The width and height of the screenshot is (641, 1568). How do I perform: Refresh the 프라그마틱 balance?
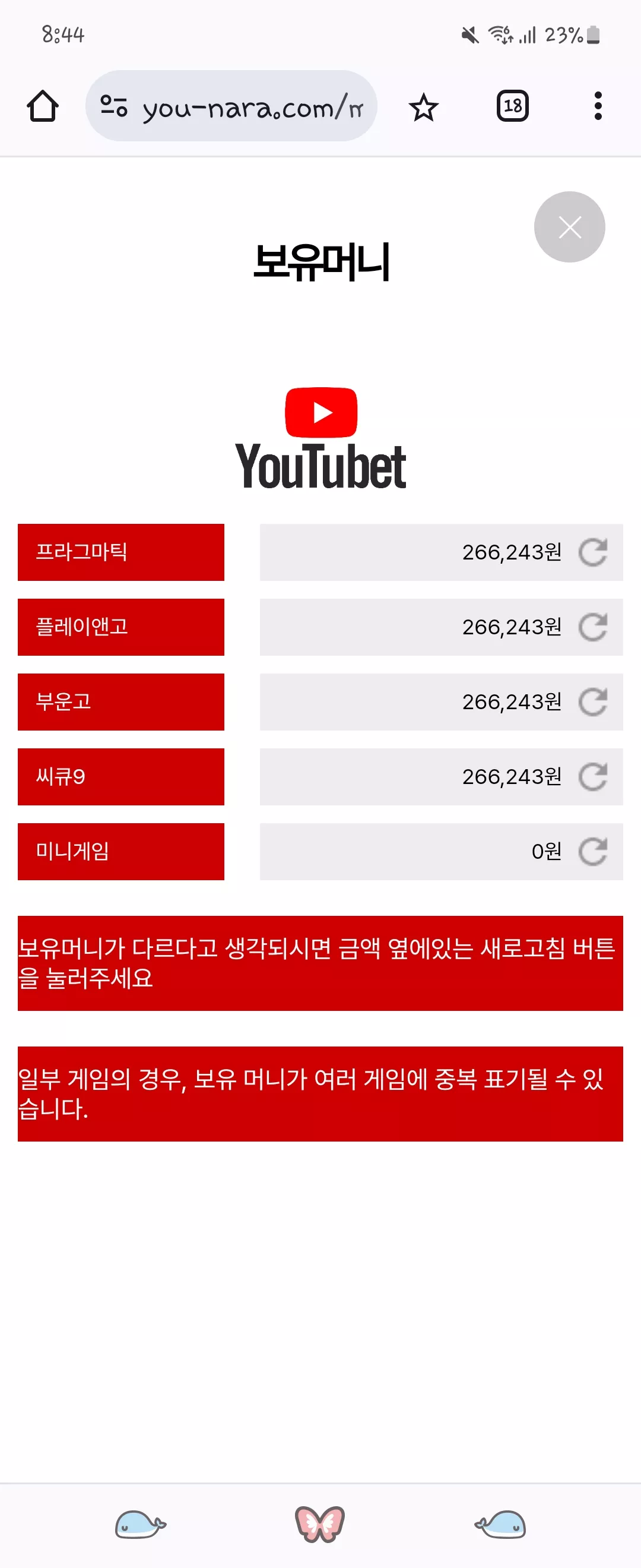click(592, 552)
